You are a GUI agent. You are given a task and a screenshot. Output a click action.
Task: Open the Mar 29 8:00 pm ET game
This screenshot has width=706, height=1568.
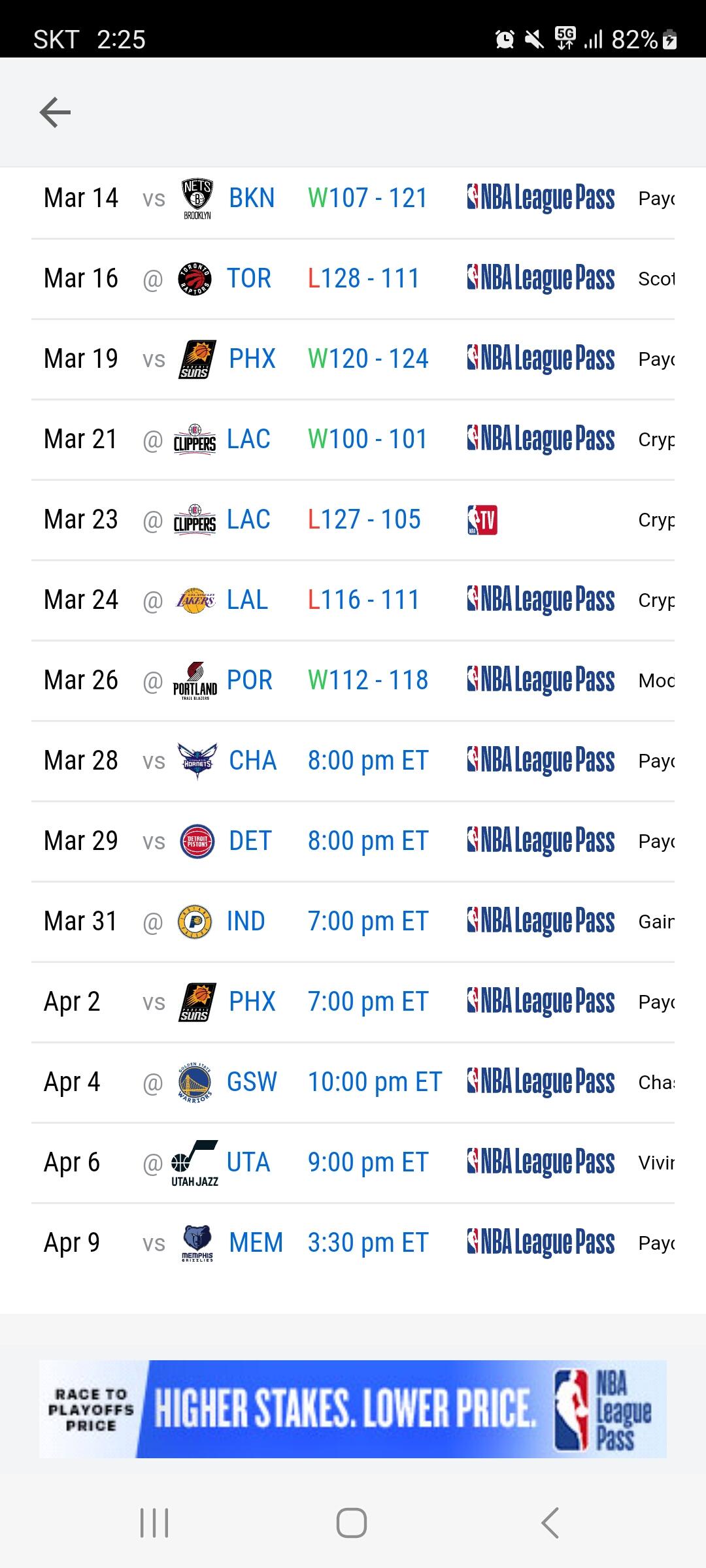pyautogui.click(x=368, y=841)
